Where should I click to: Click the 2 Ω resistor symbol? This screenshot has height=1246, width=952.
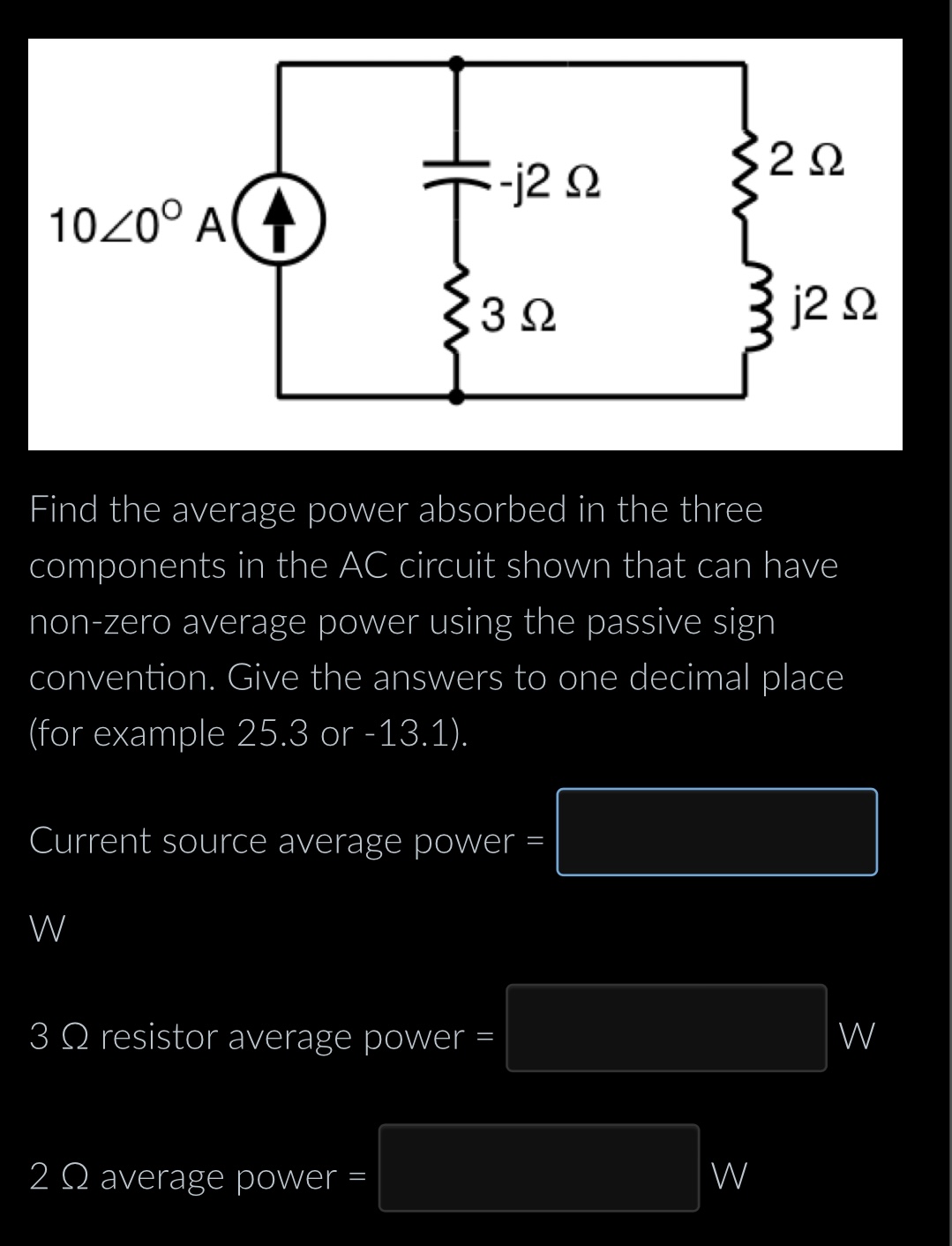[x=746, y=172]
